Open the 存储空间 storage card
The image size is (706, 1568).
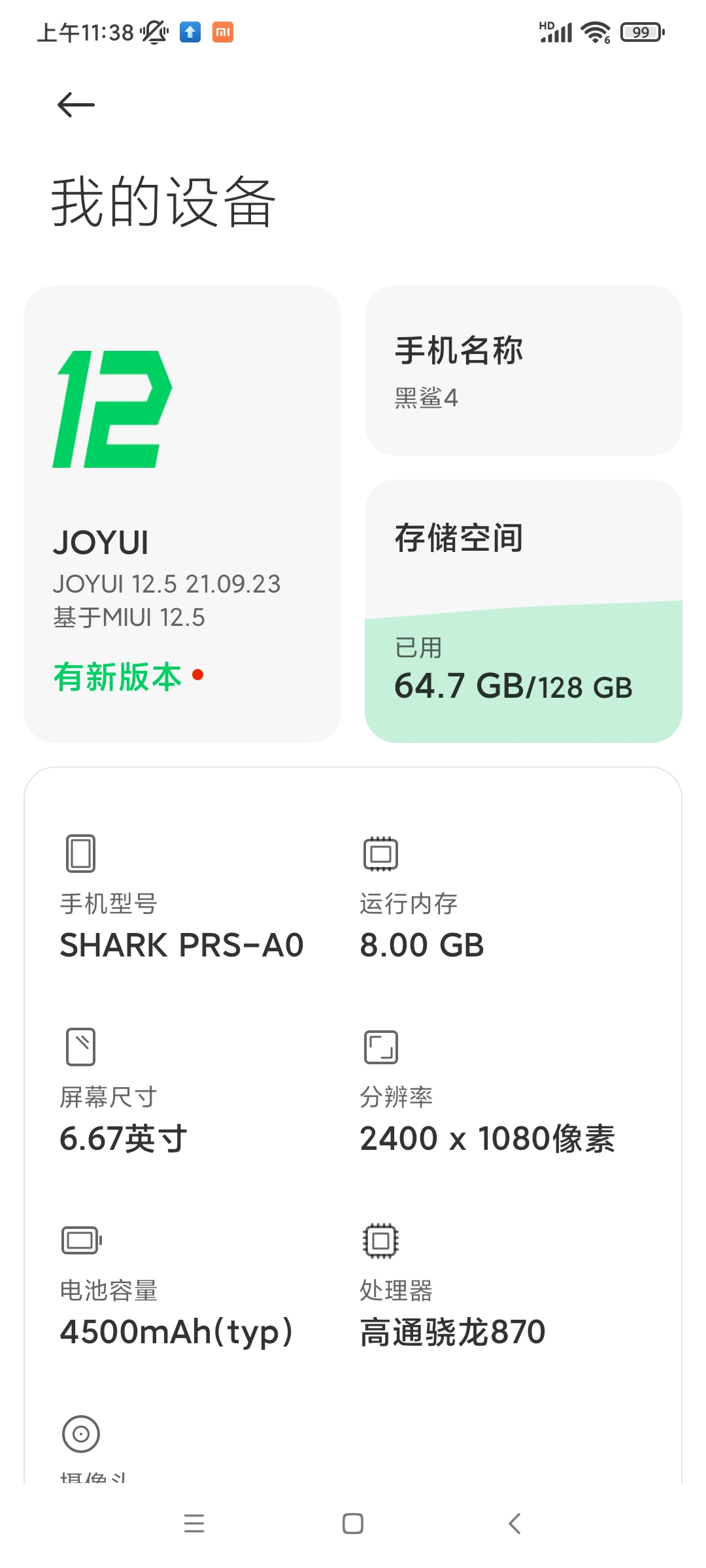pos(523,611)
